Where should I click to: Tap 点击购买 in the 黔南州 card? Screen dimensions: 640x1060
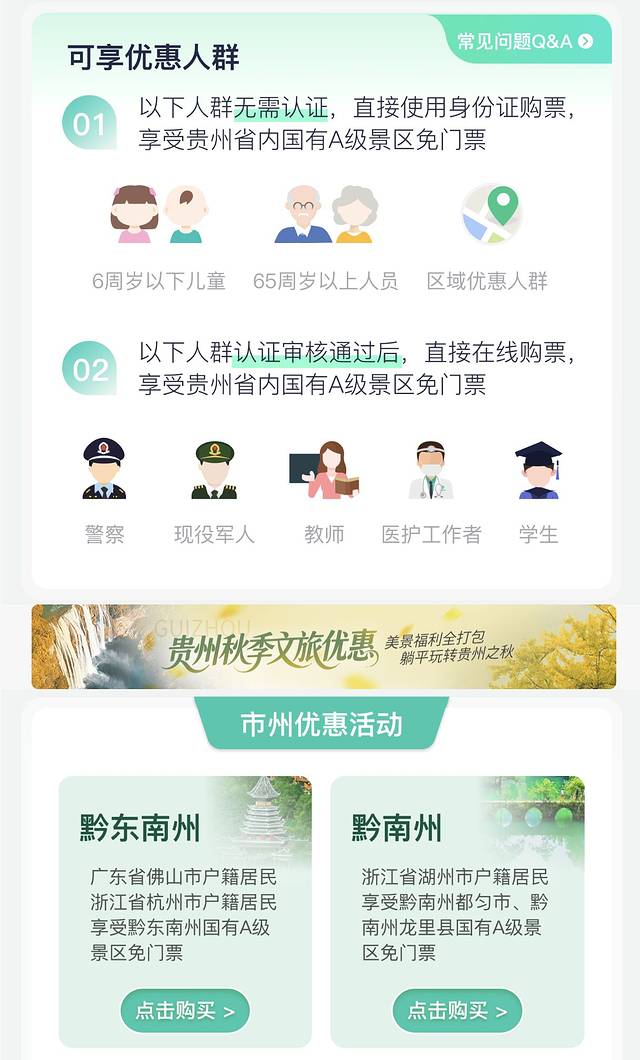click(457, 1011)
